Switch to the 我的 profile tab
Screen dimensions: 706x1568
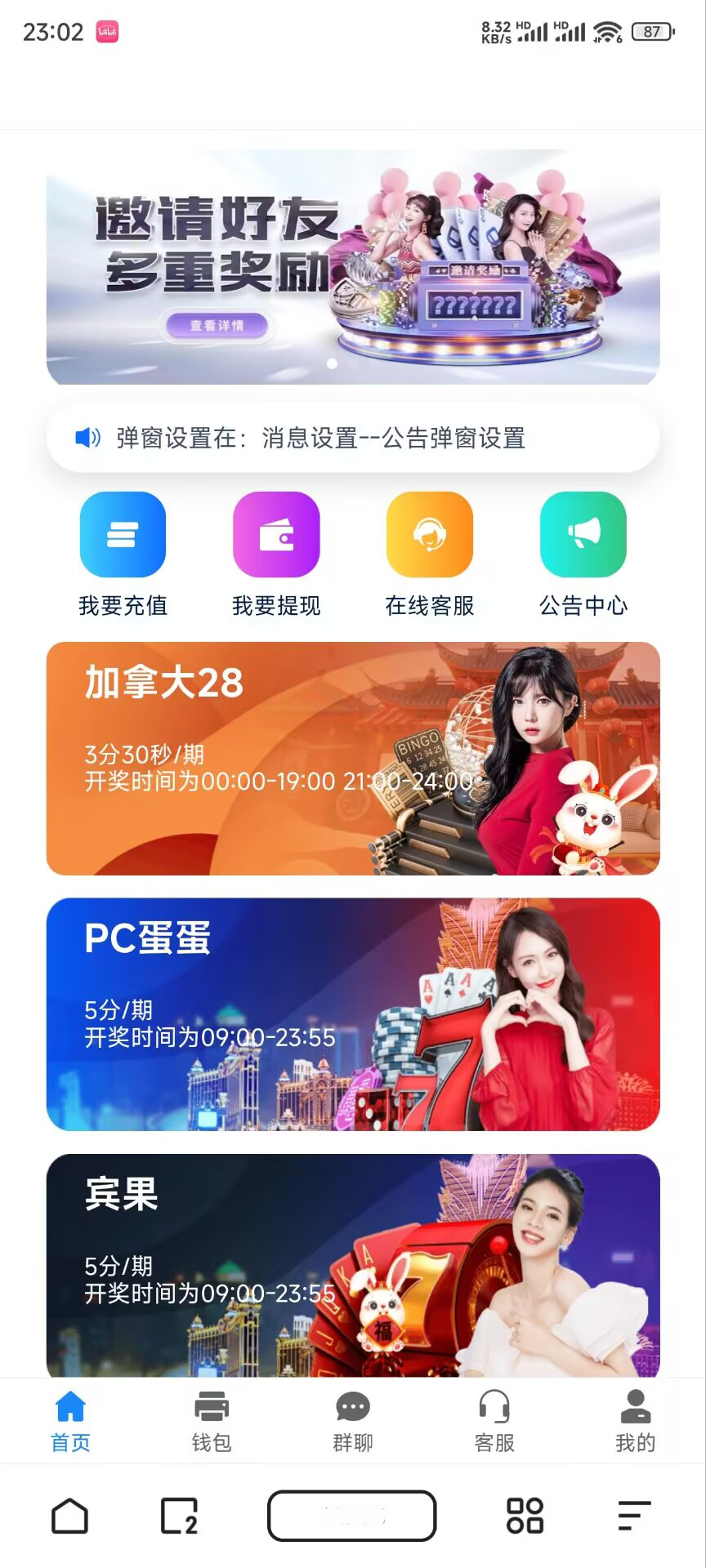(x=635, y=1421)
